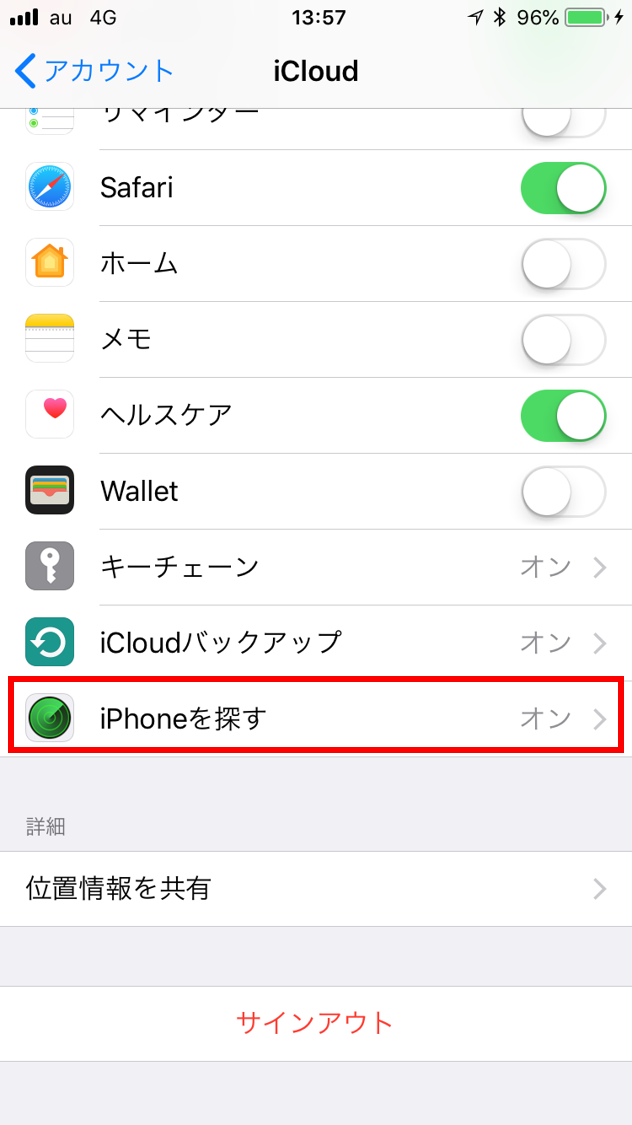Disable the ヘルスケア switch
Viewport: 632px width, 1125px height.
[x=563, y=416]
